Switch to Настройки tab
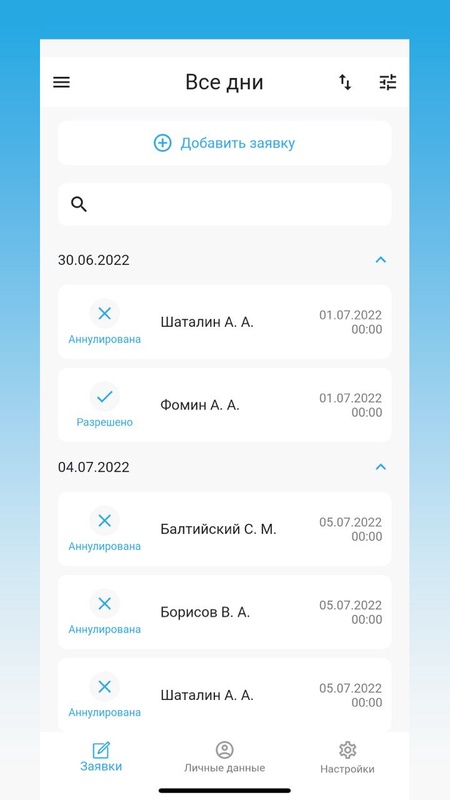Viewport: 450px width, 800px height. click(347, 758)
